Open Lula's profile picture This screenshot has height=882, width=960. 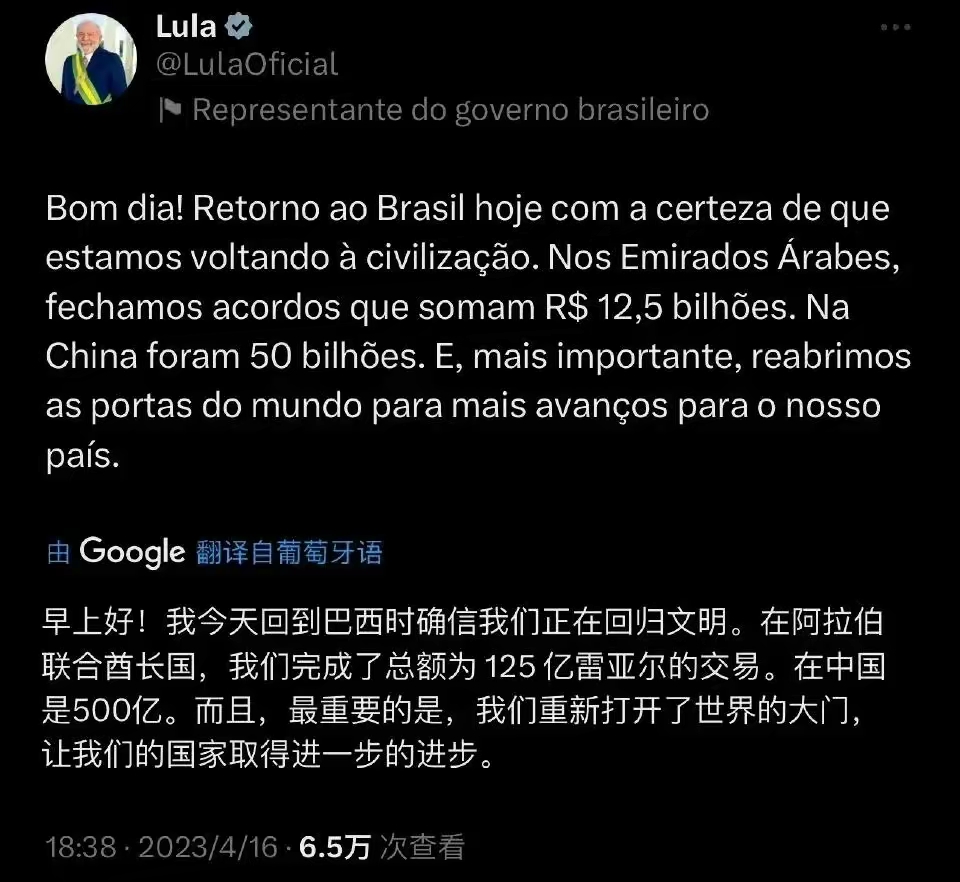pos(91,62)
